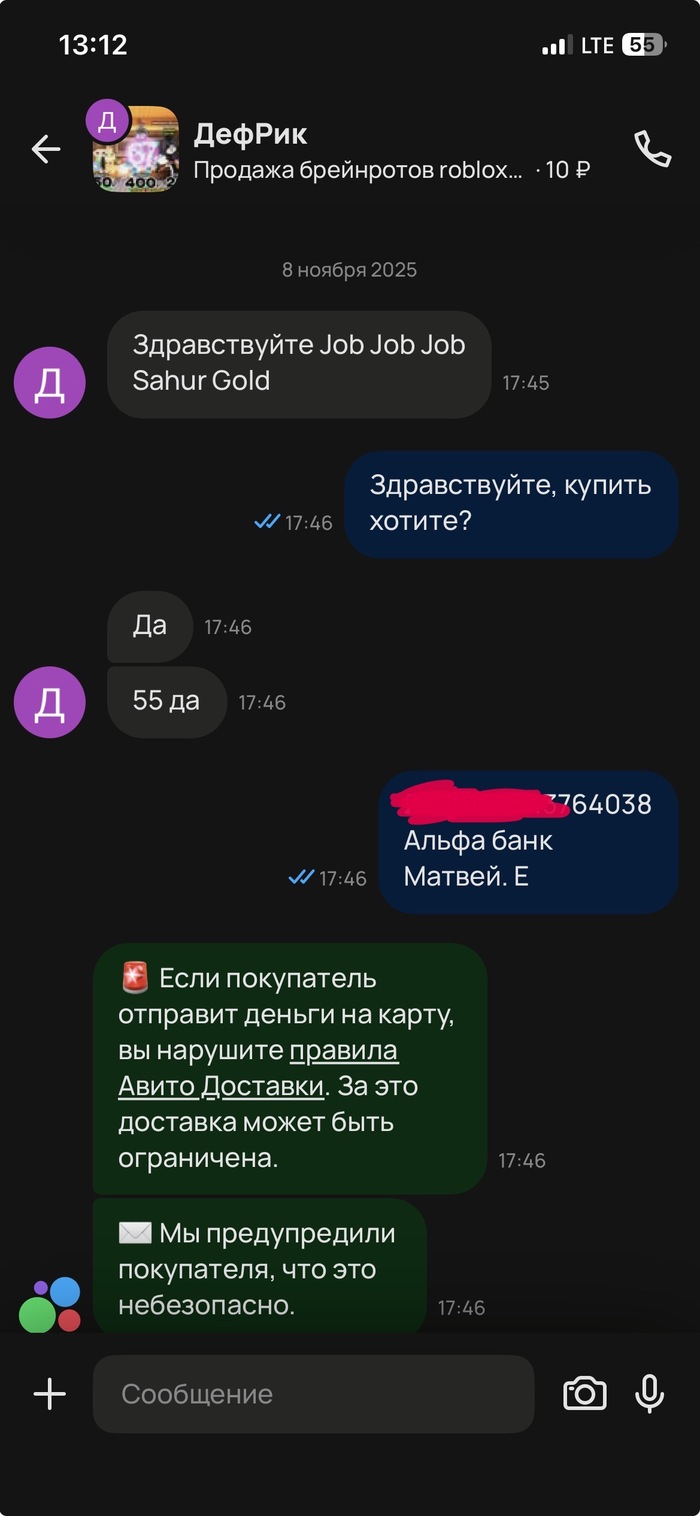Open ДефРик's avatar next to 55 да
The height and width of the screenshot is (1516, 700).
tap(49, 702)
